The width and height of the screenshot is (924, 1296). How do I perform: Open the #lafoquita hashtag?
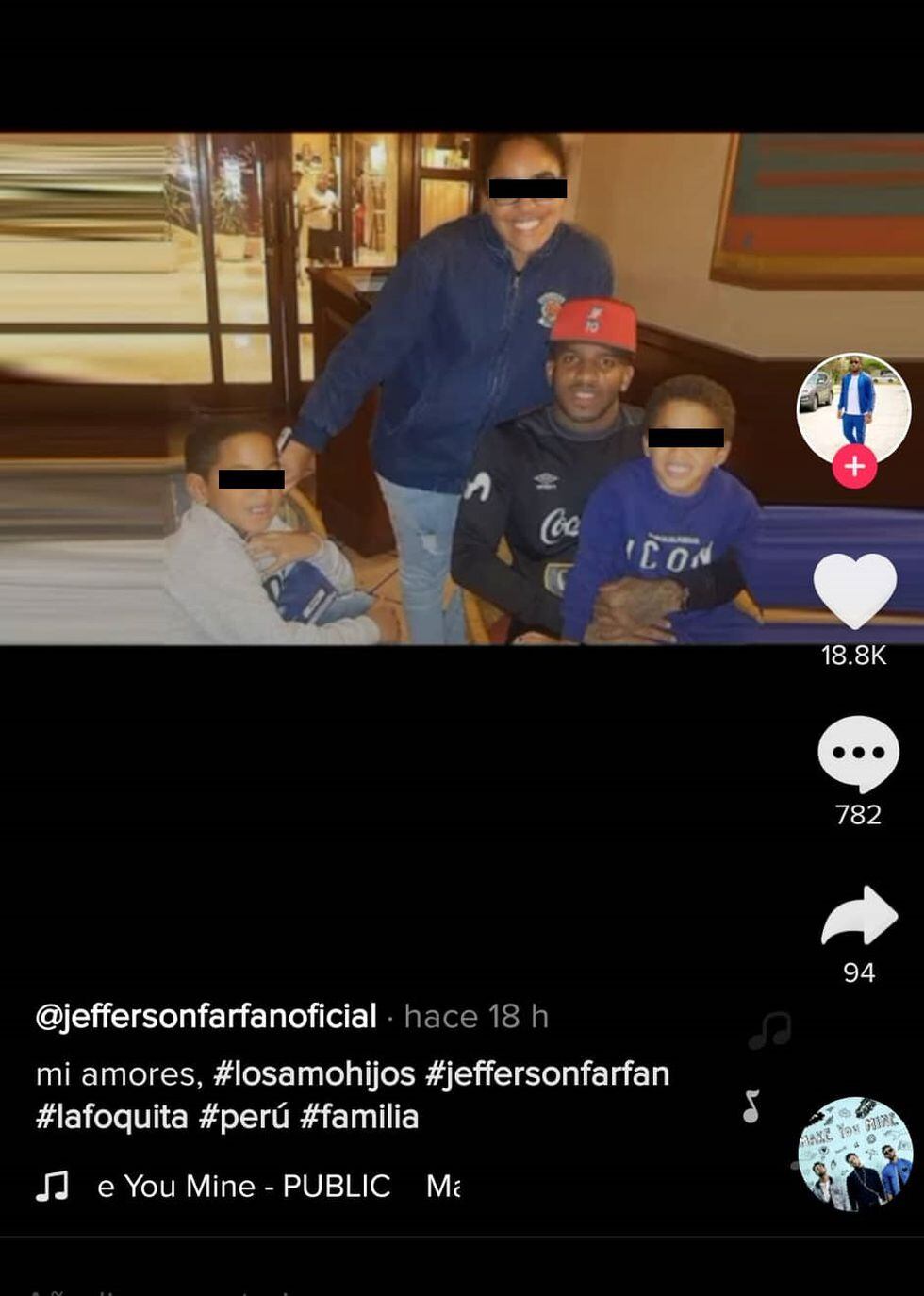[111, 1117]
